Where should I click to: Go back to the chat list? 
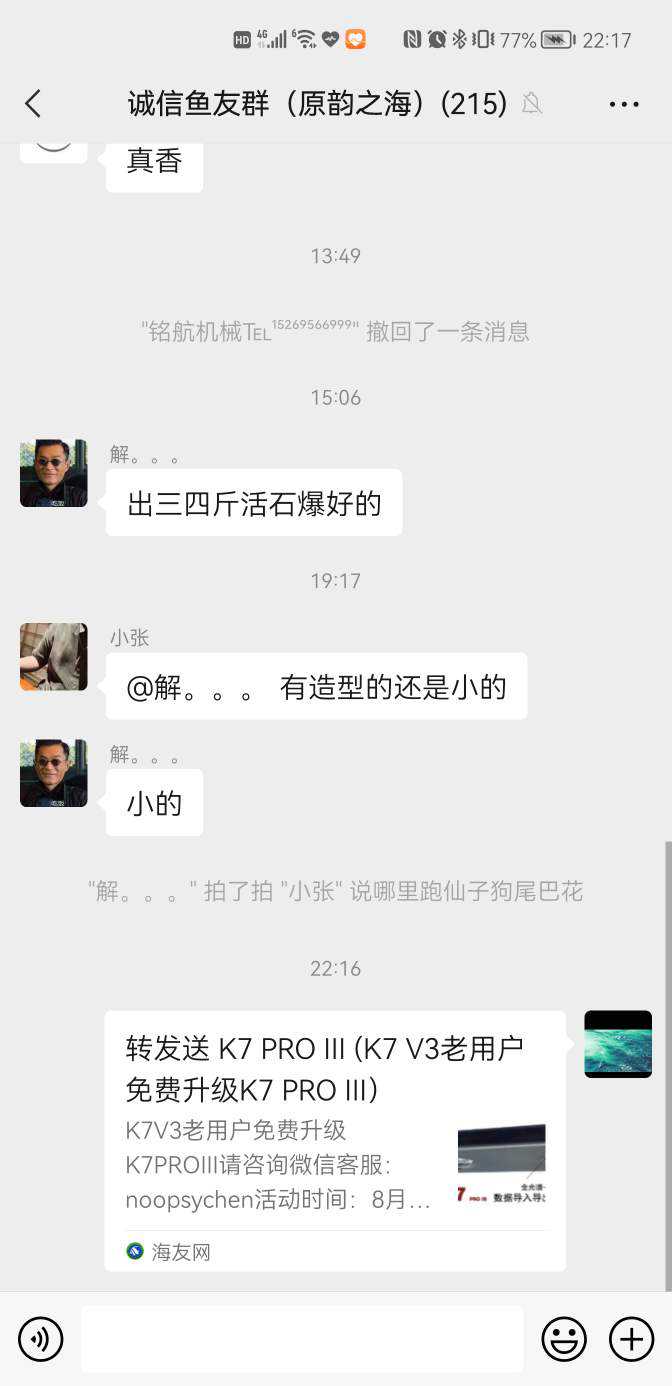pos(33,103)
